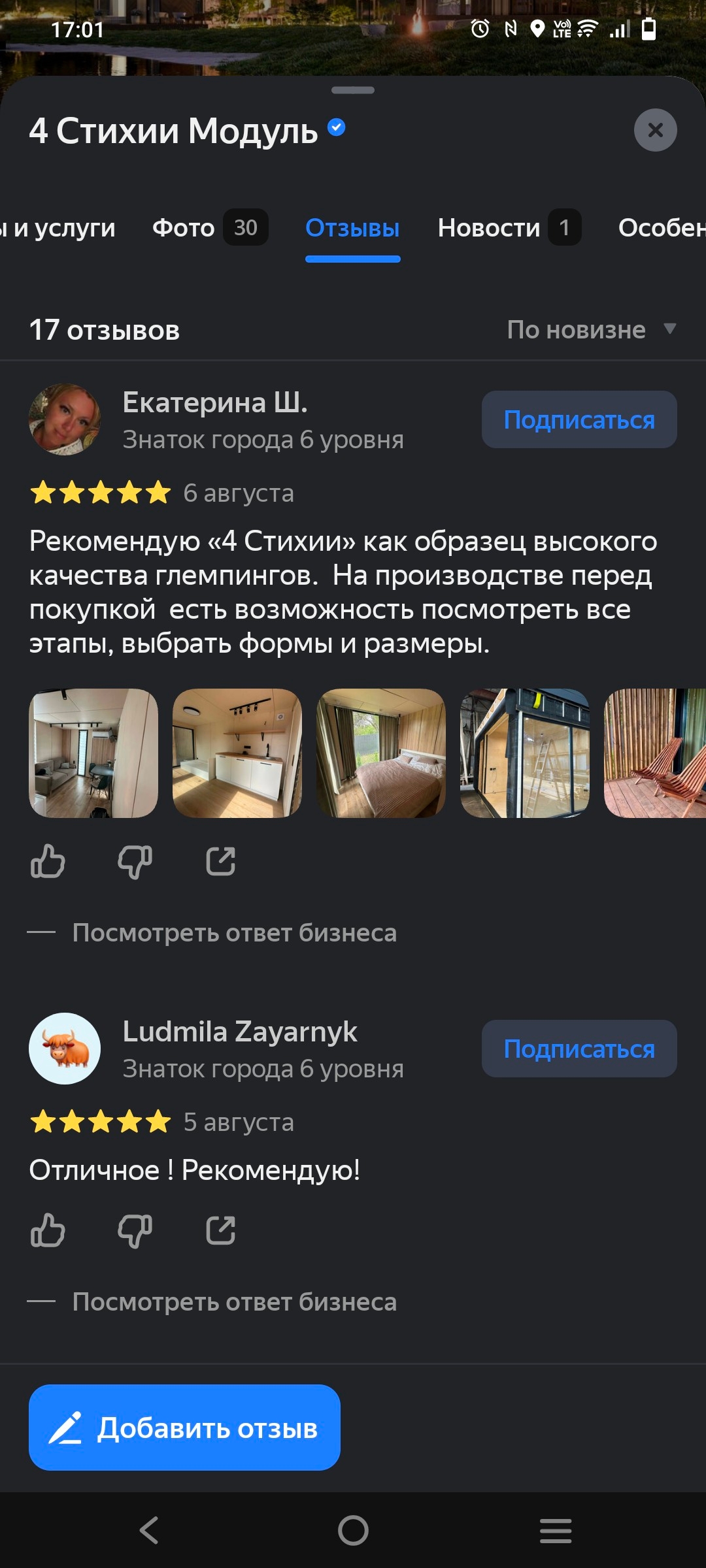Expand business reply under Екатерина's review
This screenshot has height=1568, width=706.
234,933
